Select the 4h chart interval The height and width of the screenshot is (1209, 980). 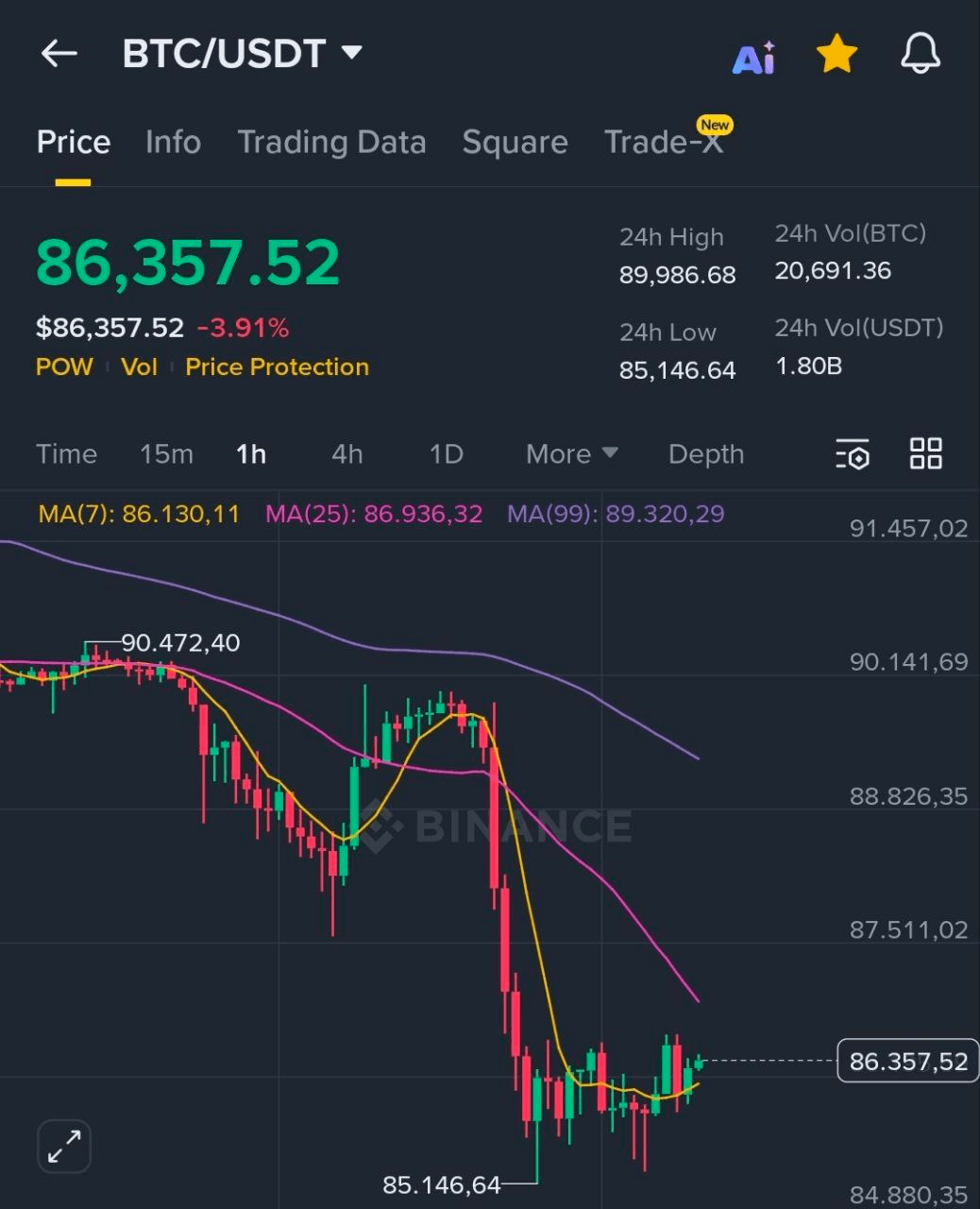click(x=346, y=454)
